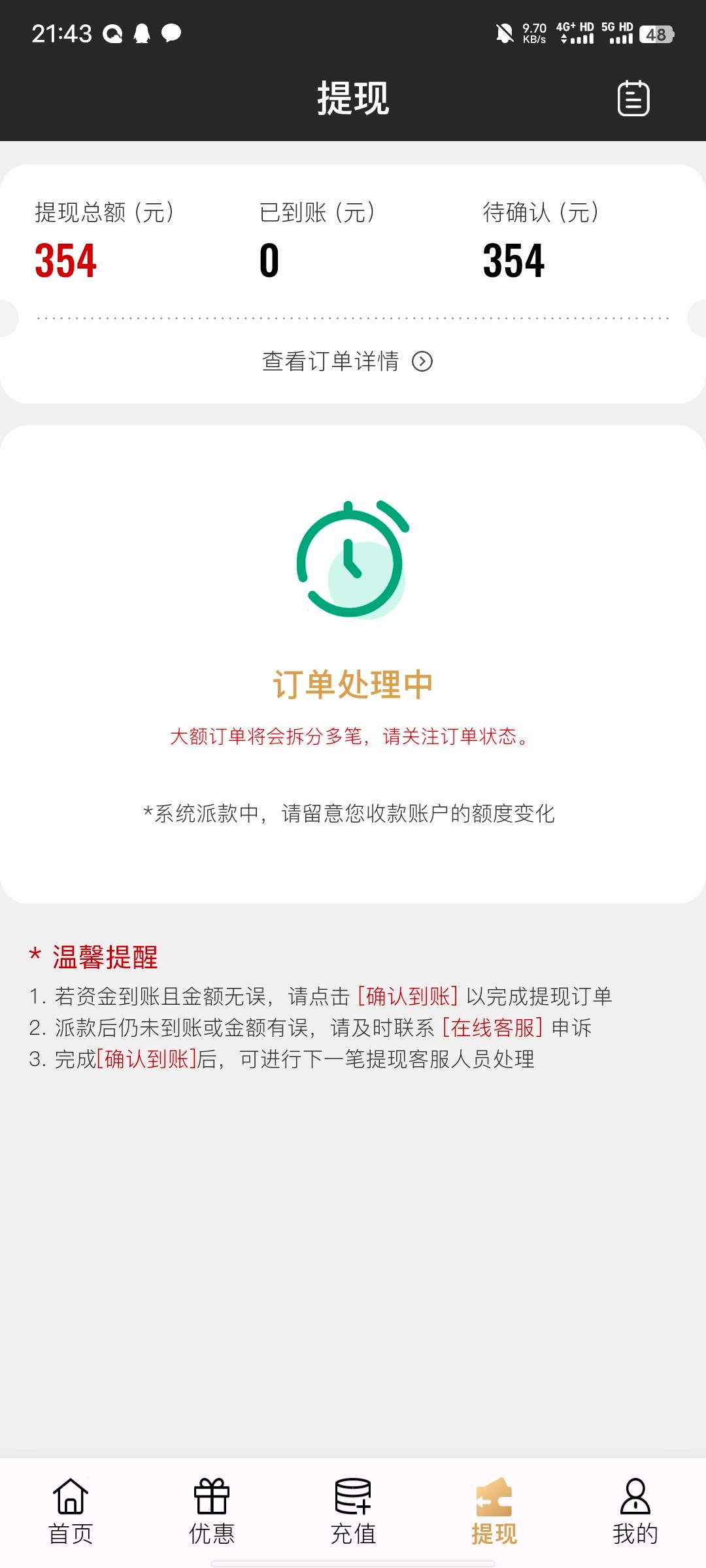This screenshot has height=1568, width=706.
Task: View order details (查看订单详情)
Action: [347, 361]
